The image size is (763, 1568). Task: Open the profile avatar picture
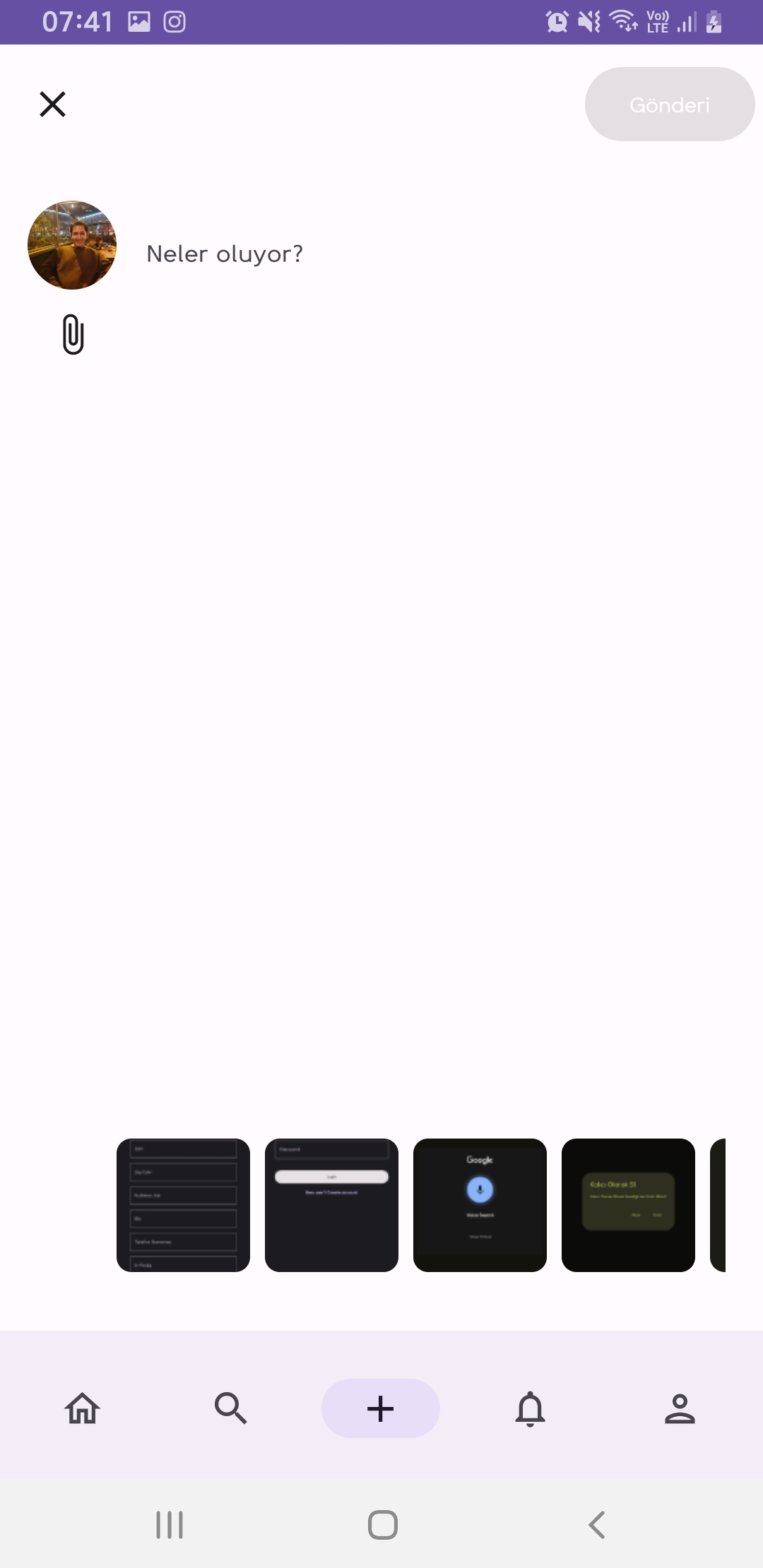point(72,245)
